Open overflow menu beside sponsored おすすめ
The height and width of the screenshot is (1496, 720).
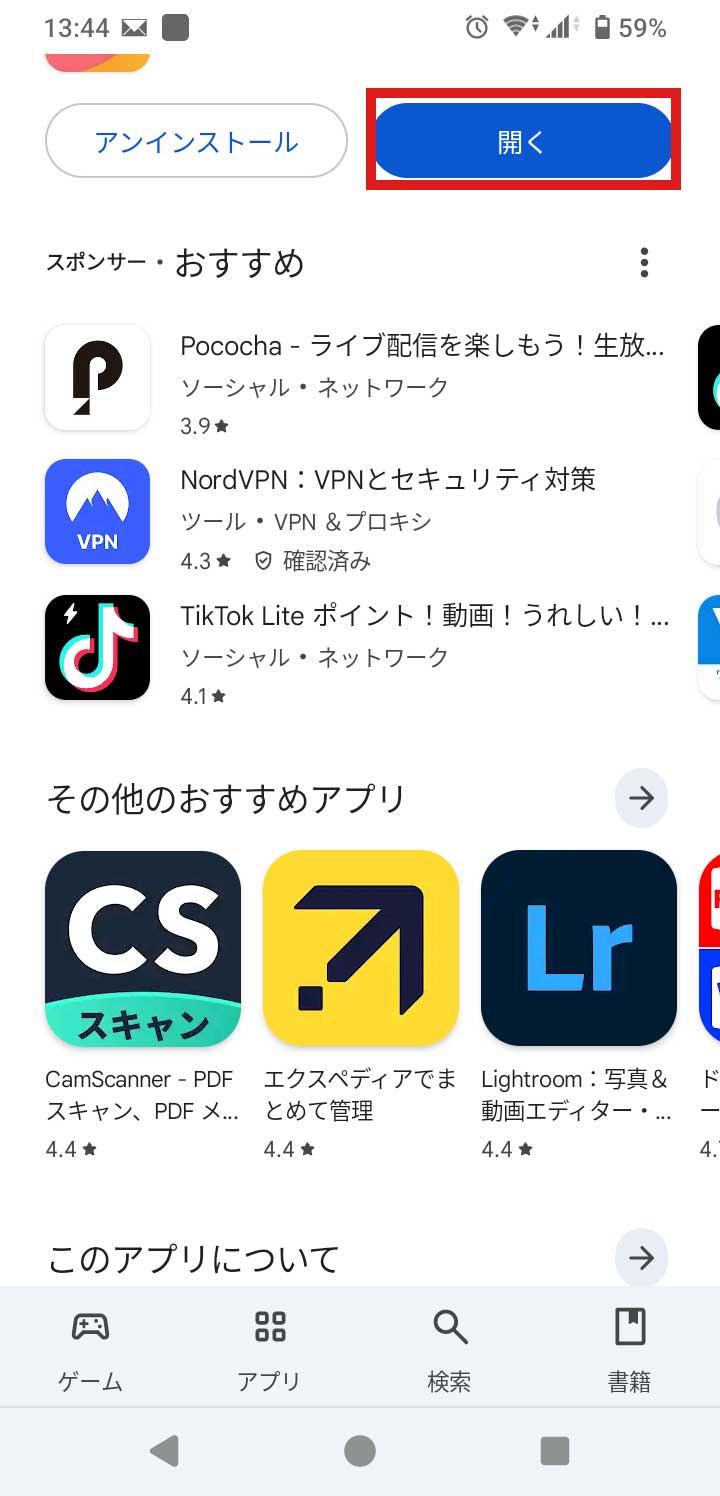pyautogui.click(x=644, y=263)
